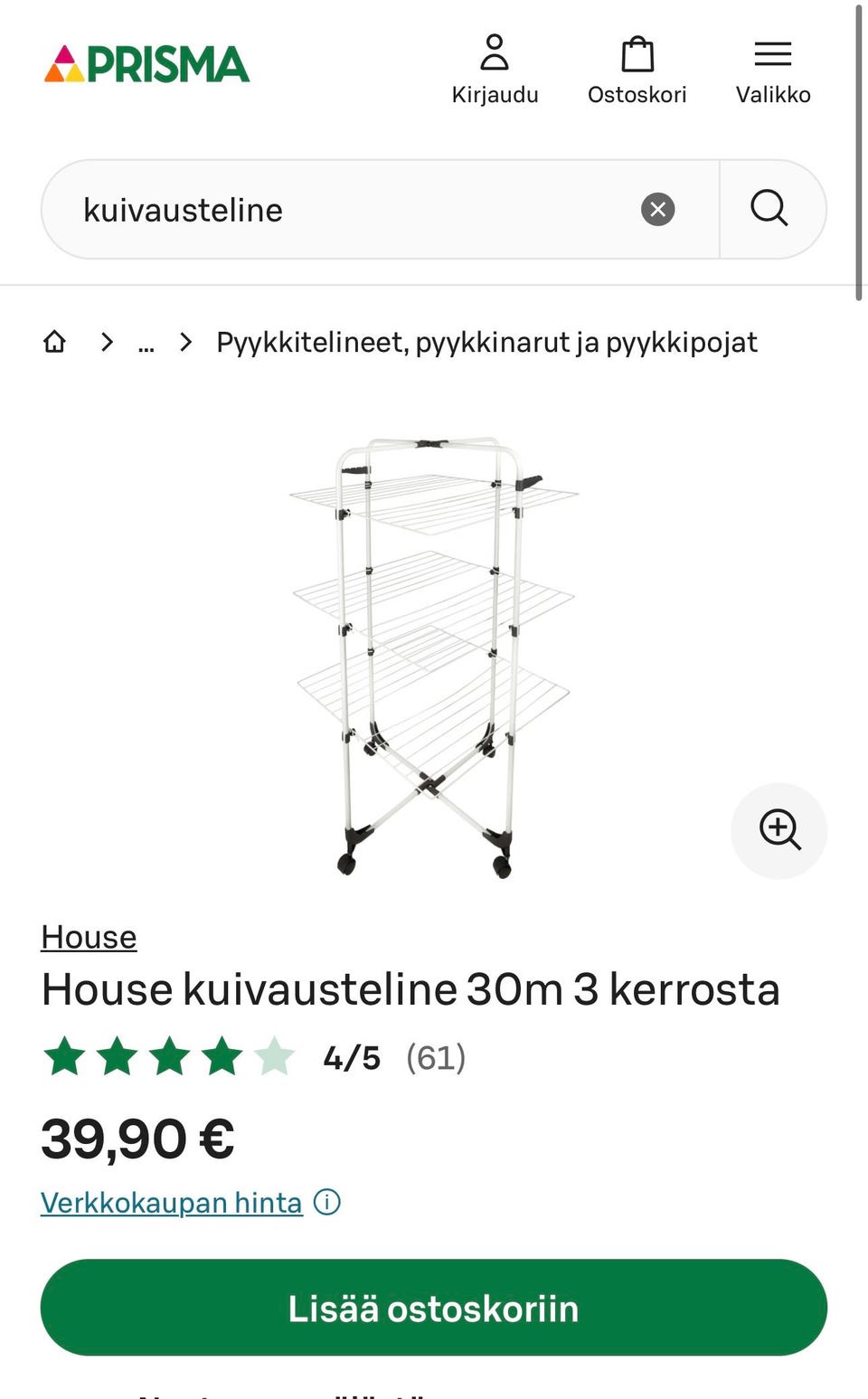Open the House brand link
Image resolution: width=868 pixels, height=1399 pixels.
tap(88, 937)
